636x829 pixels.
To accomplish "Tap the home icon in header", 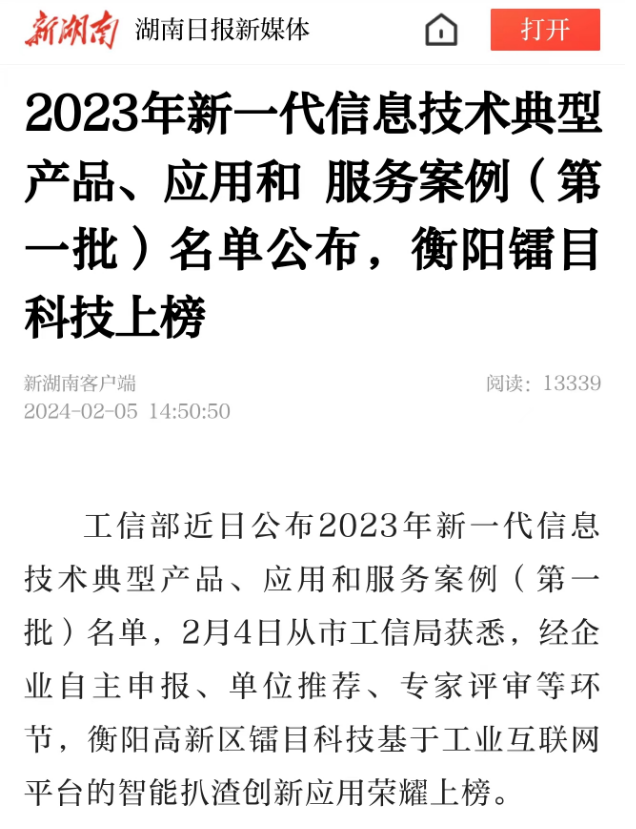I will pyautogui.click(x=441, y=30).
